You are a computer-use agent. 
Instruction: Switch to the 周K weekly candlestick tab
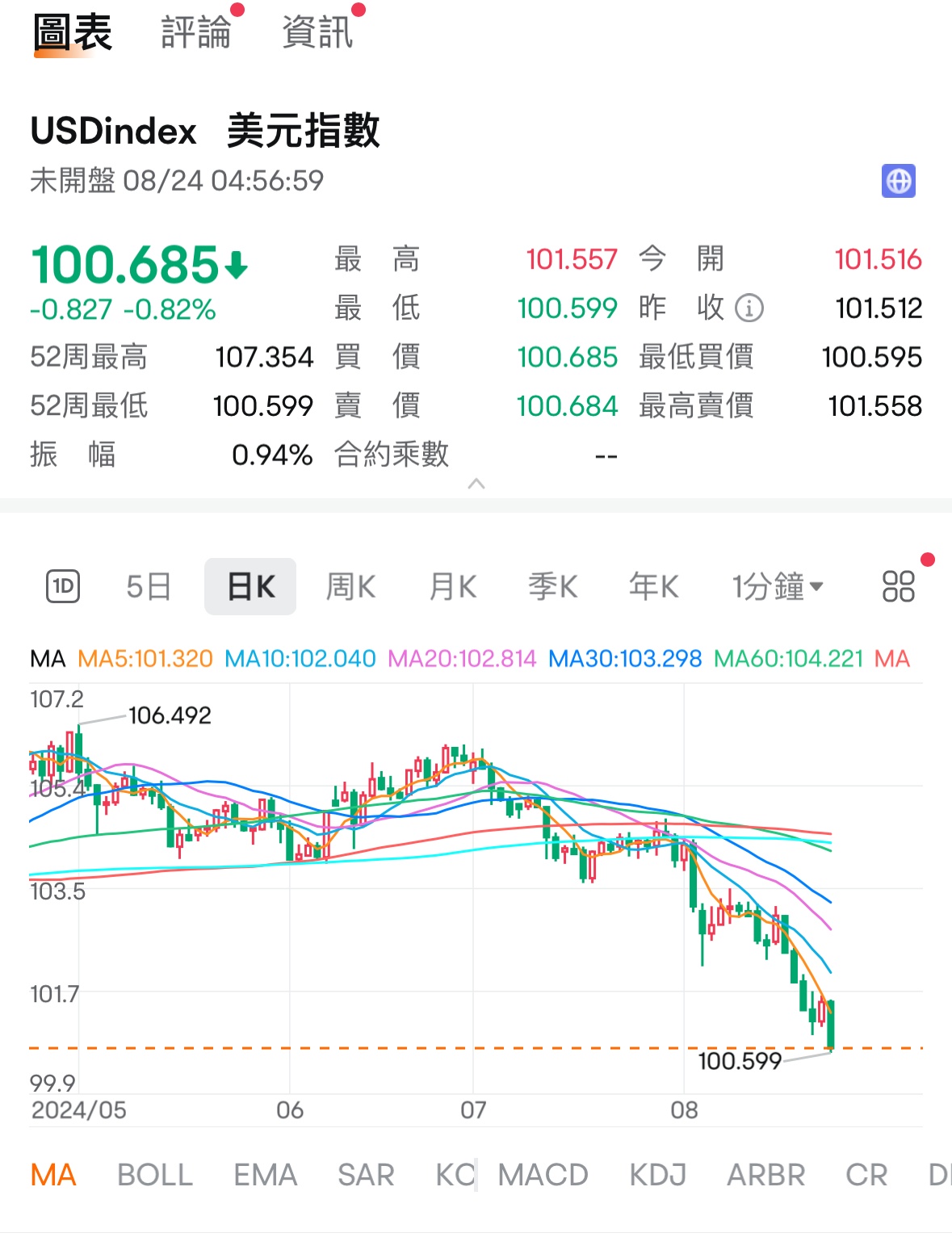[350, 586]
